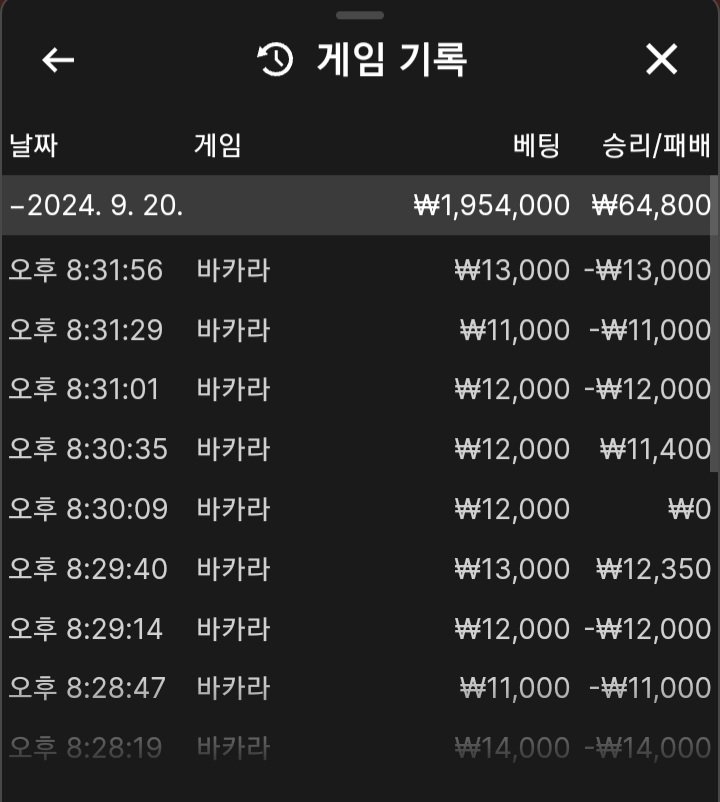Collapse the 2024. 9. 20. date group

click(96, 206)
